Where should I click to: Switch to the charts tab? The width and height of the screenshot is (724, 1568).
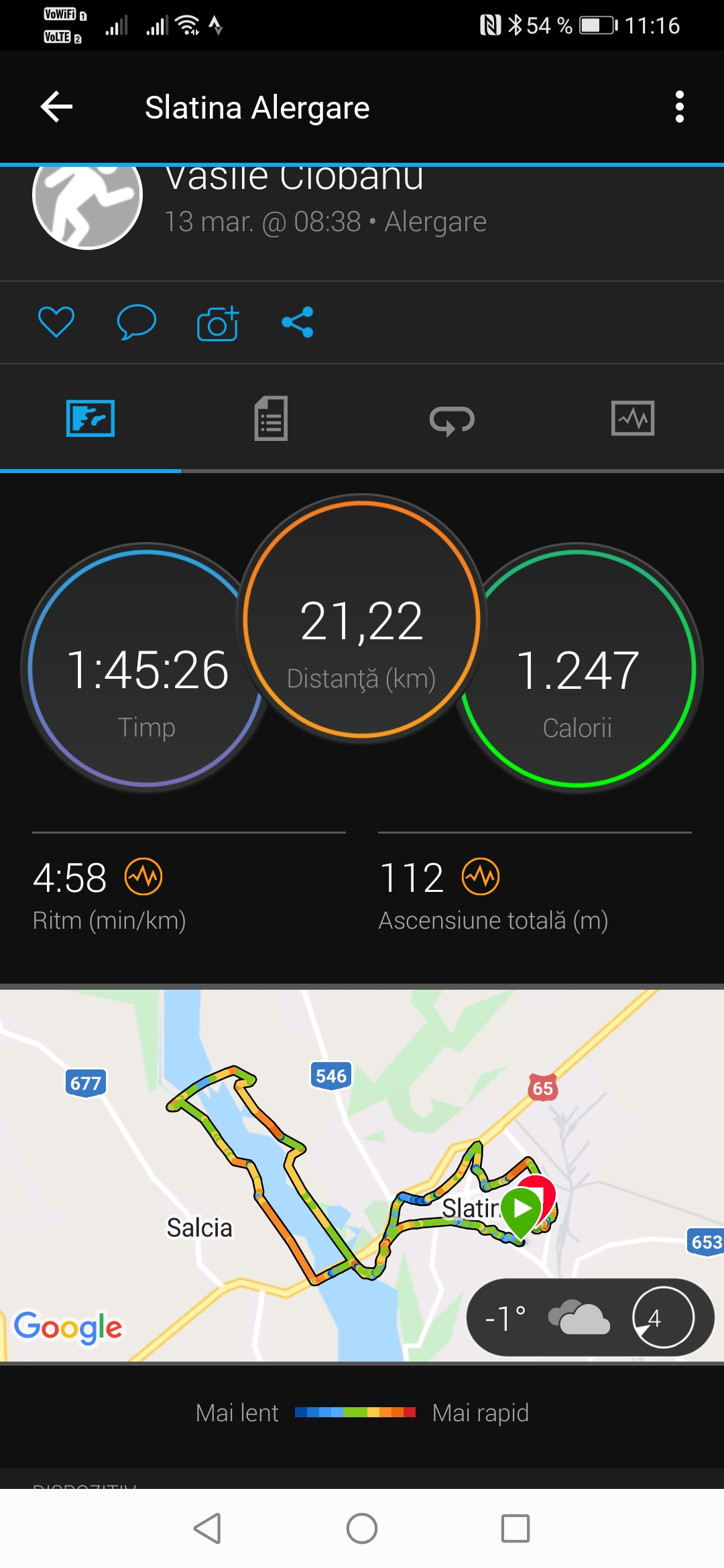point(633,419)
